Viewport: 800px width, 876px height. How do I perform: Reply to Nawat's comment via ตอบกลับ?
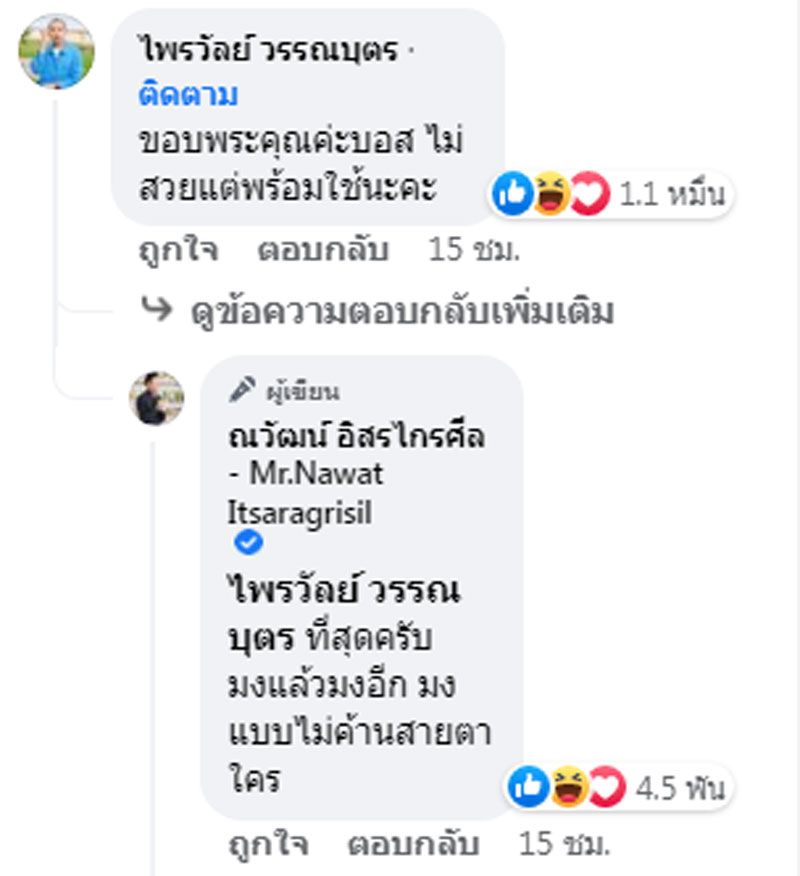tap(413, 845)
